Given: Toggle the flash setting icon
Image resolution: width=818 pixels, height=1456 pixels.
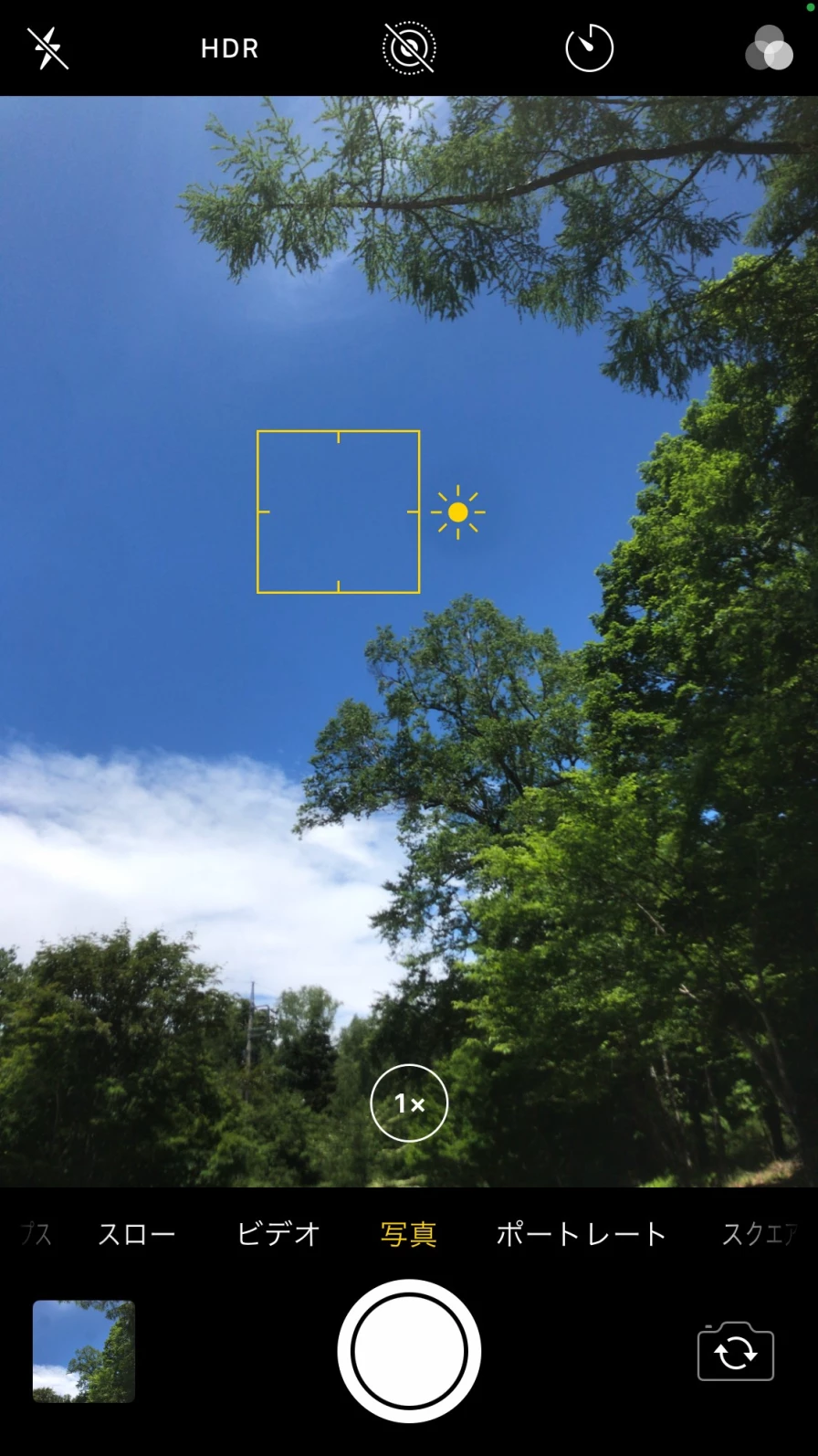Looking at the screenshot, I should click(x=47, y=48).
